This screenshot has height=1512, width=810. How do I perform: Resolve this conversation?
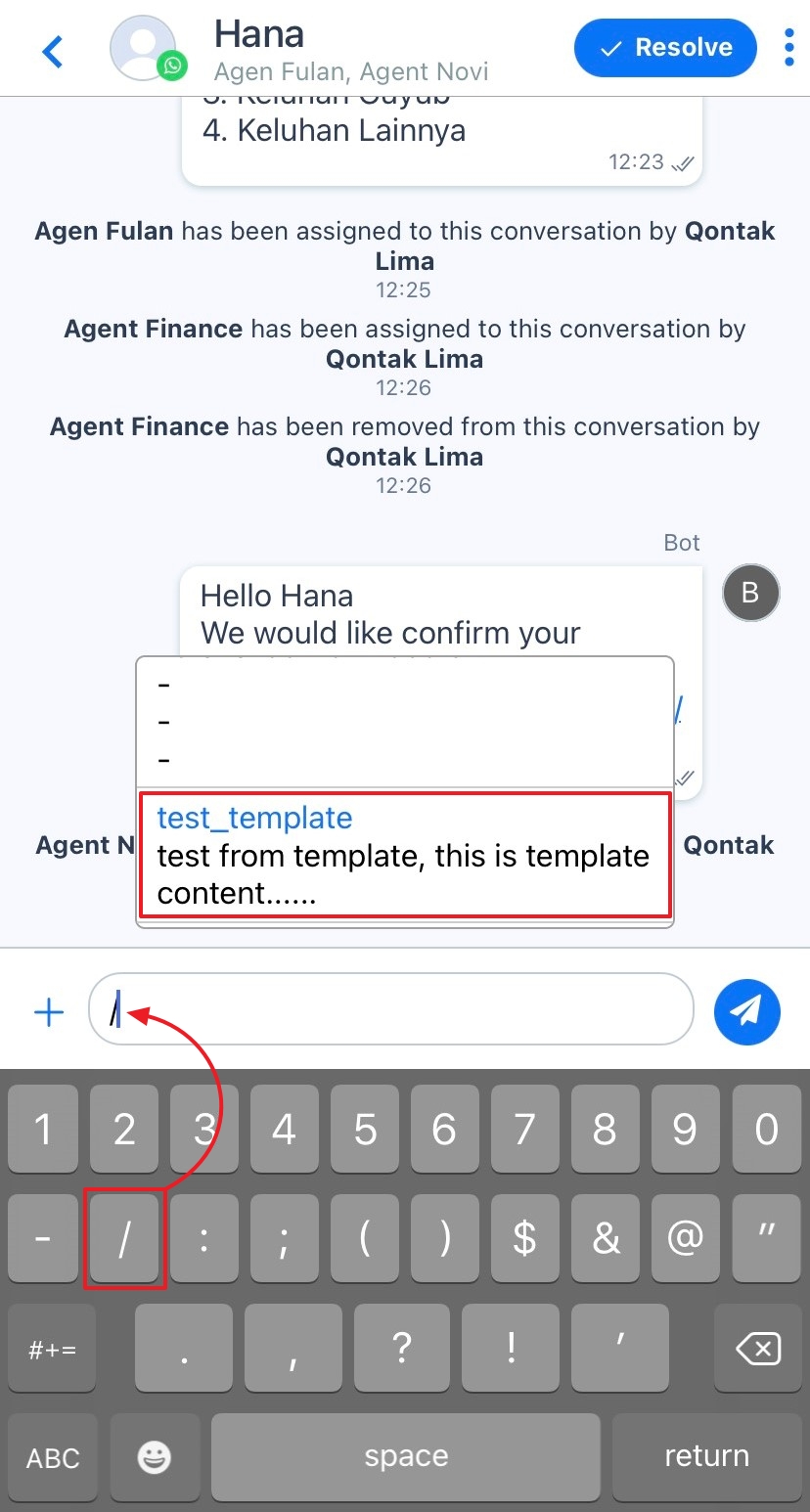(665, 48)
